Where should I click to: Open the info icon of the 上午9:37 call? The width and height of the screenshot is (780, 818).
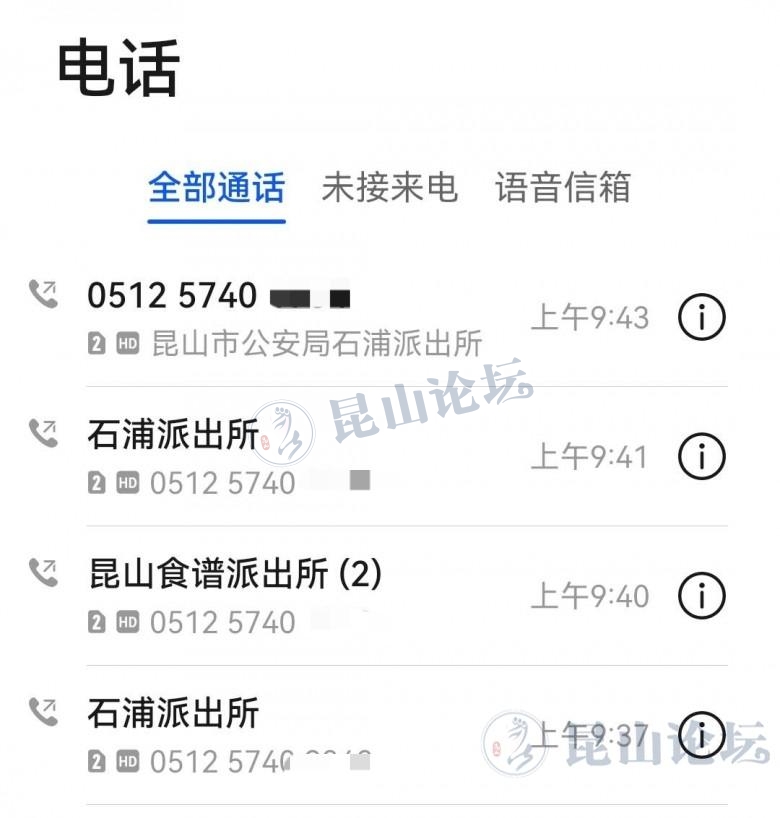click(703, 735)
